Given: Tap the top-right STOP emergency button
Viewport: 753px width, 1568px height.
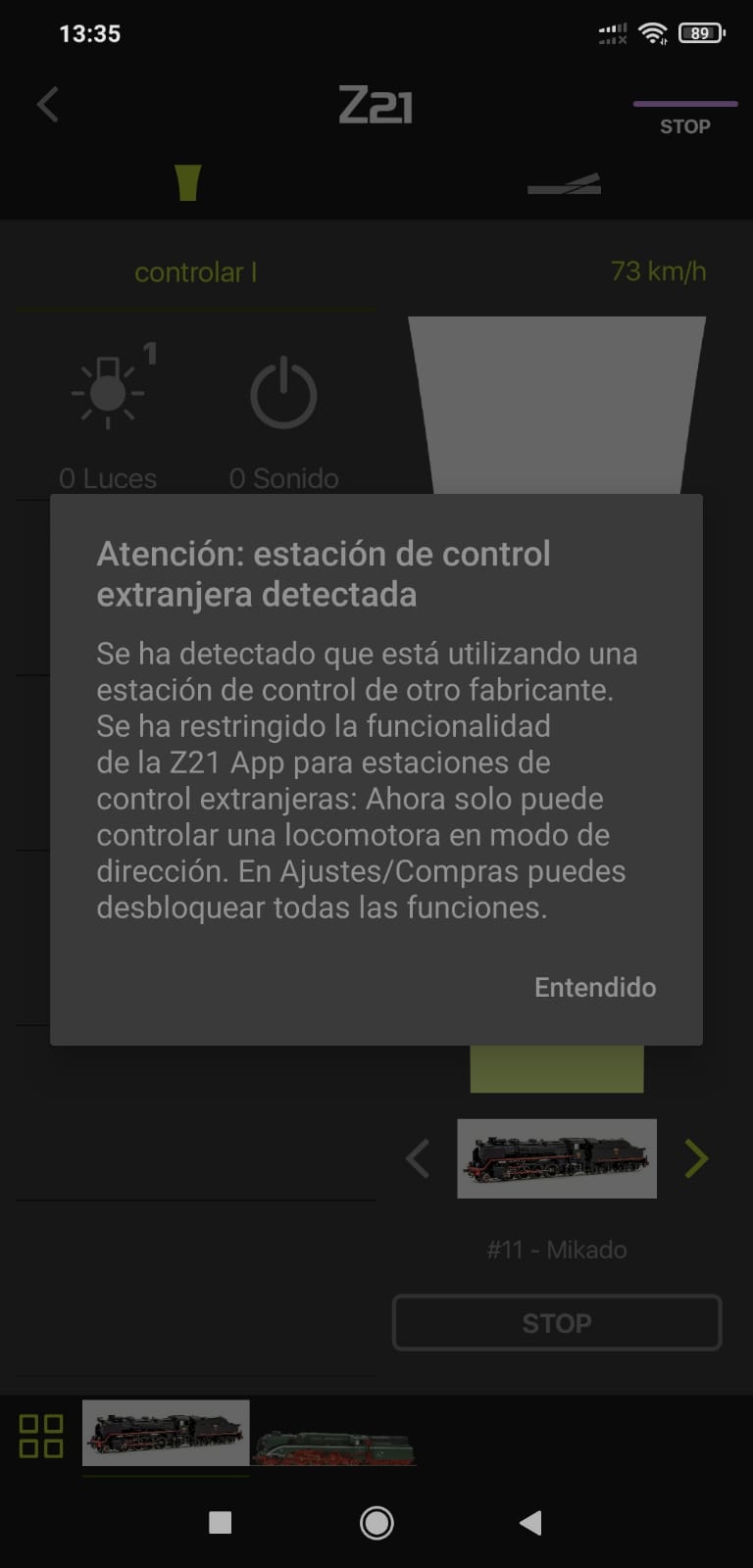Looking at the screenshot, I should pos(685,120).
